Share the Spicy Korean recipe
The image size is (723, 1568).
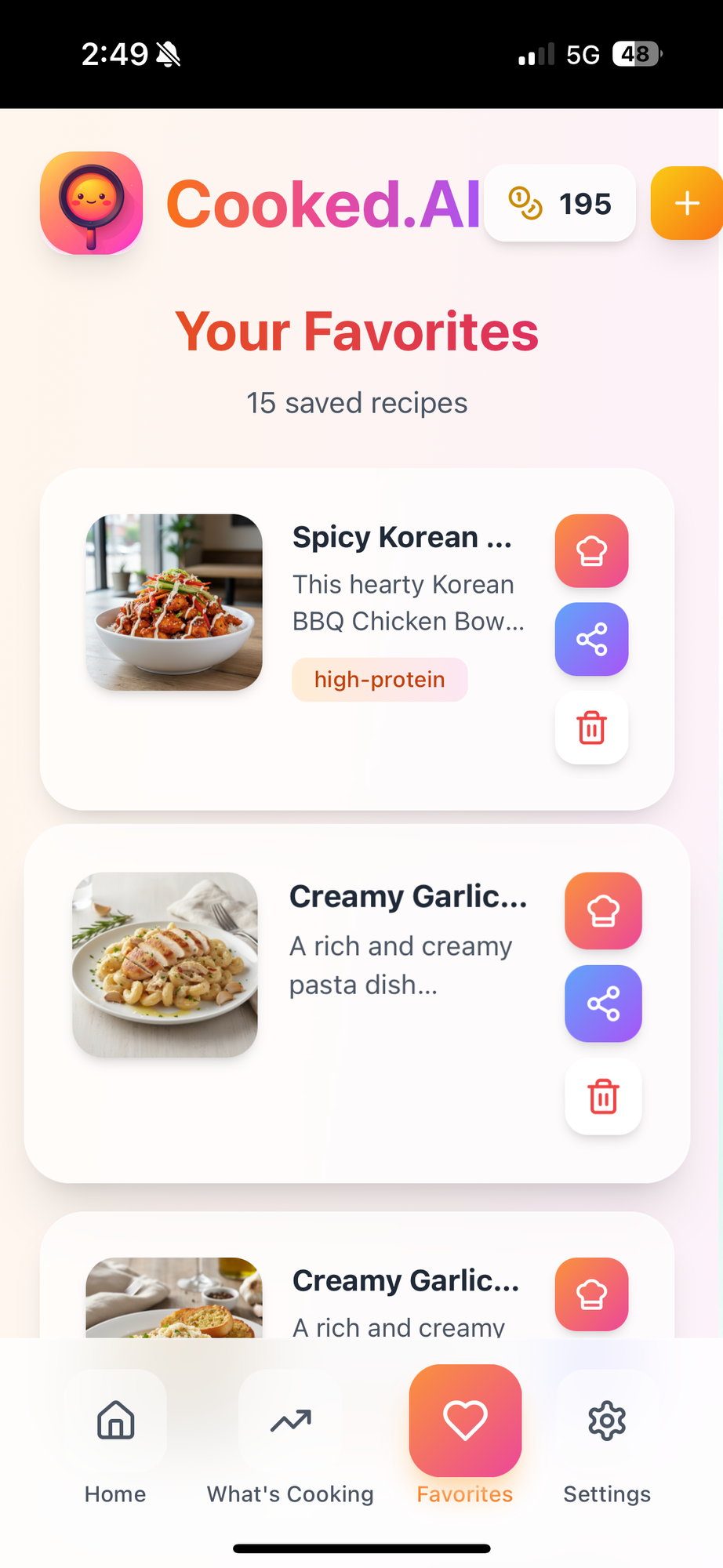click(x=591, y=639)
